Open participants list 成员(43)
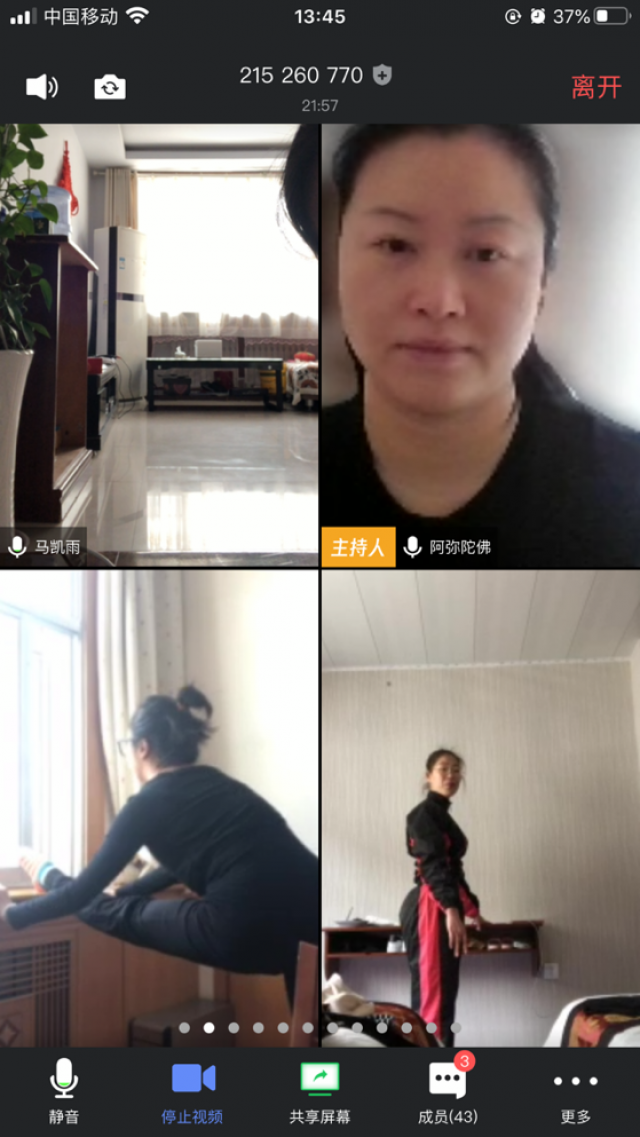 (x=447, y=1090)
